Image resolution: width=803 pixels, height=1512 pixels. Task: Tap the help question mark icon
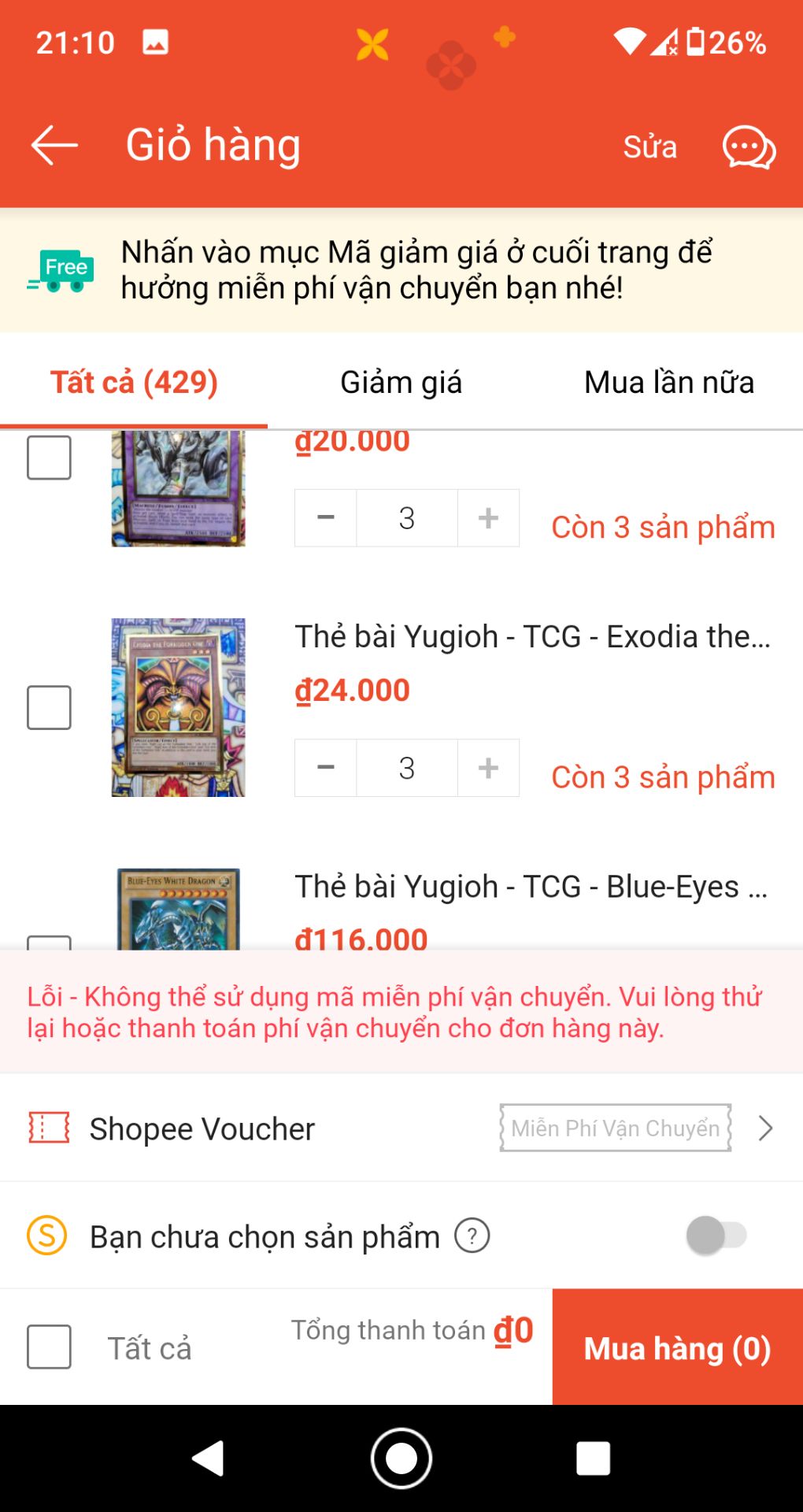point(471,1236)
